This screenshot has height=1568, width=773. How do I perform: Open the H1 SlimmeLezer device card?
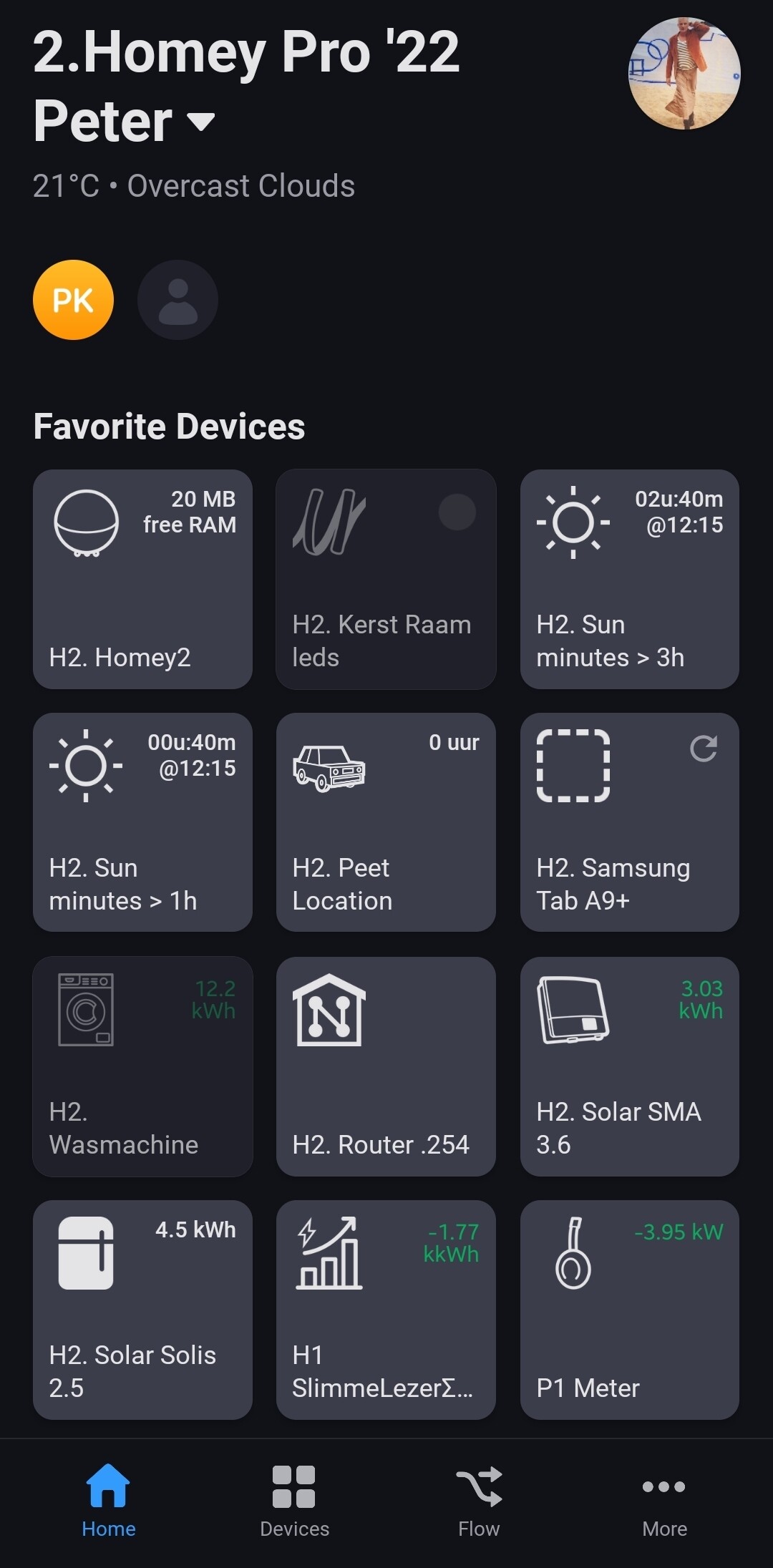[386, 1310]
